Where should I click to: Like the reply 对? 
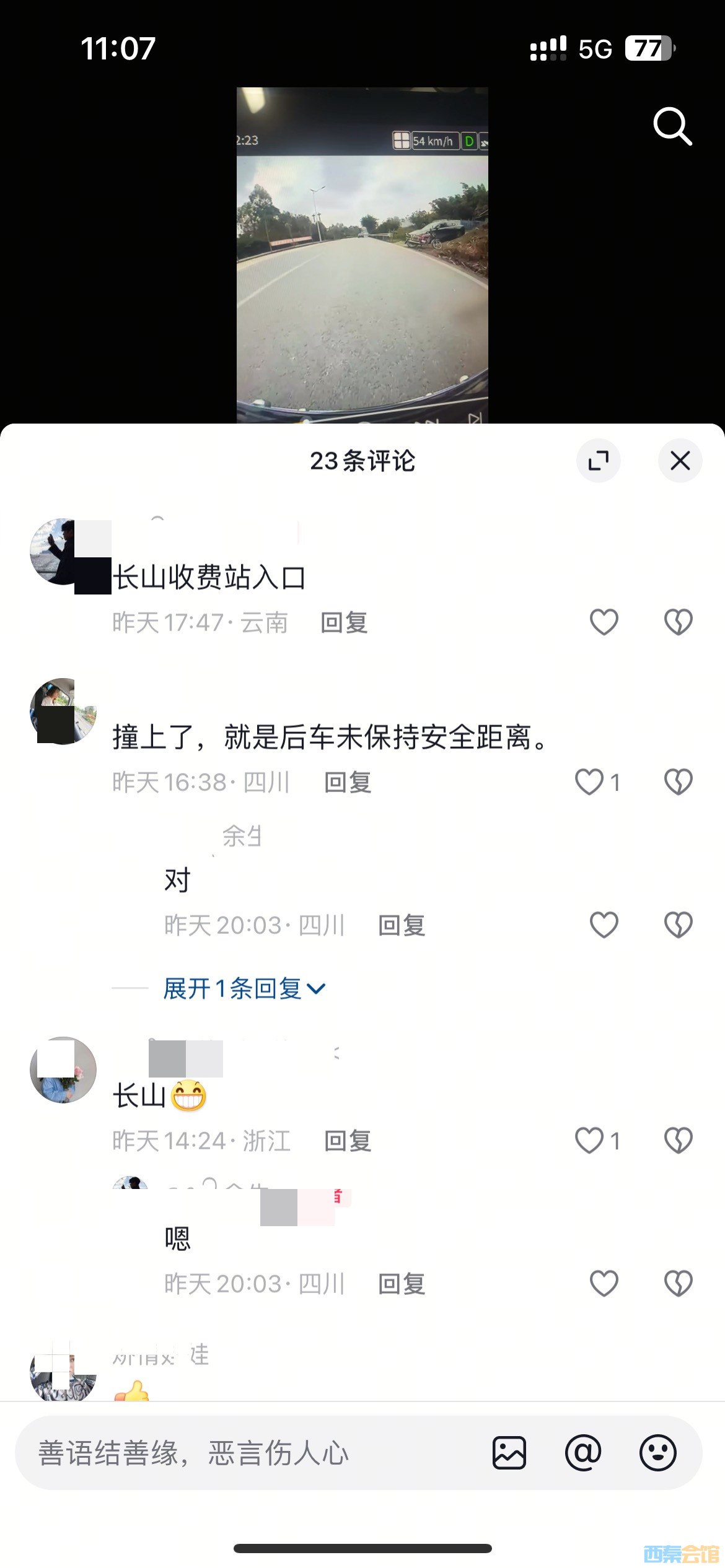[604, 925]
